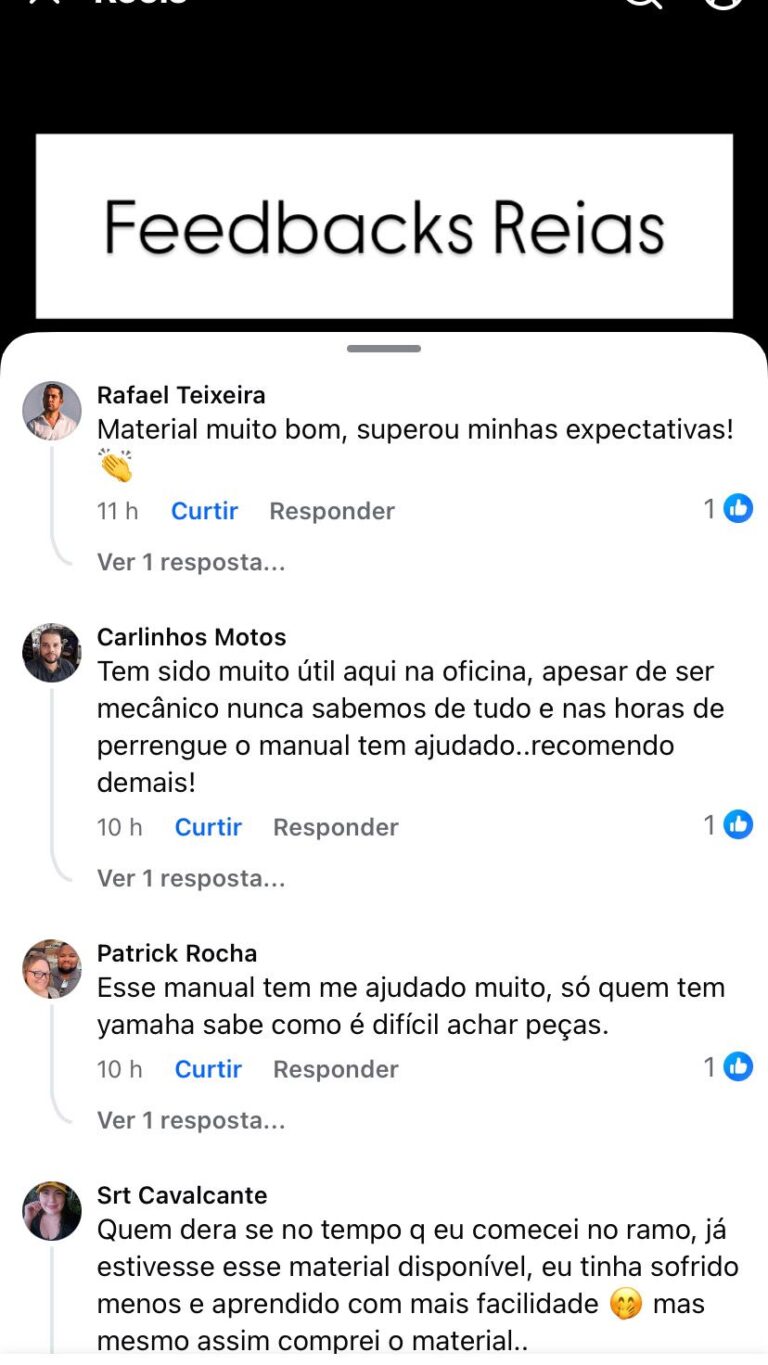Open Carlinhos Motos' profile avatar

(x=50, y=651)
